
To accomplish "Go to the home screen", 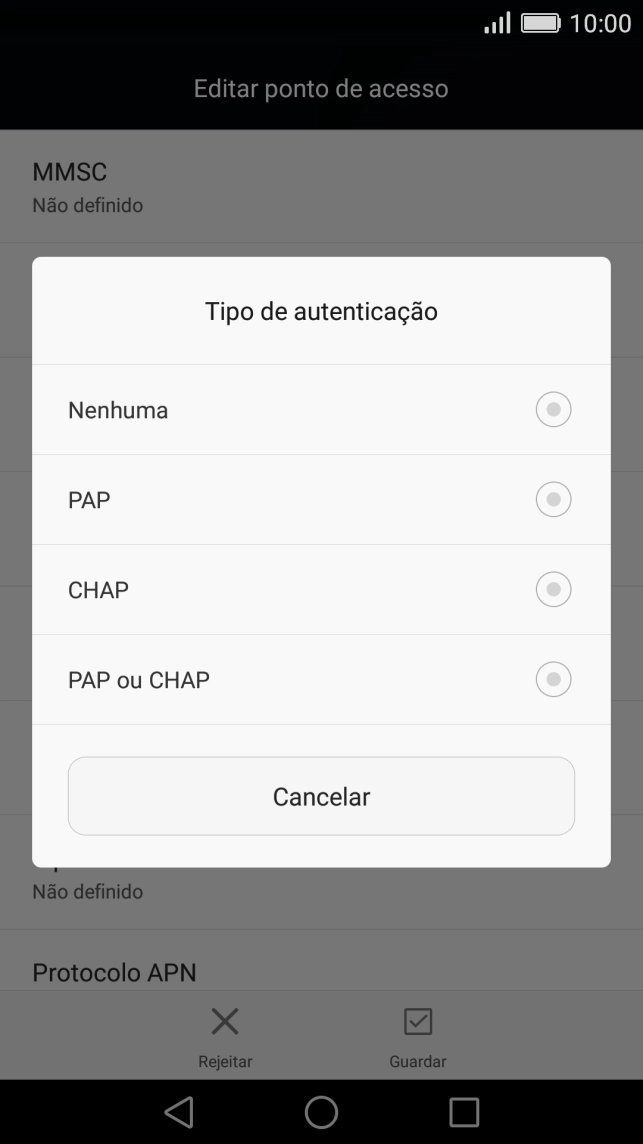I will click(x=321, y=1112).
